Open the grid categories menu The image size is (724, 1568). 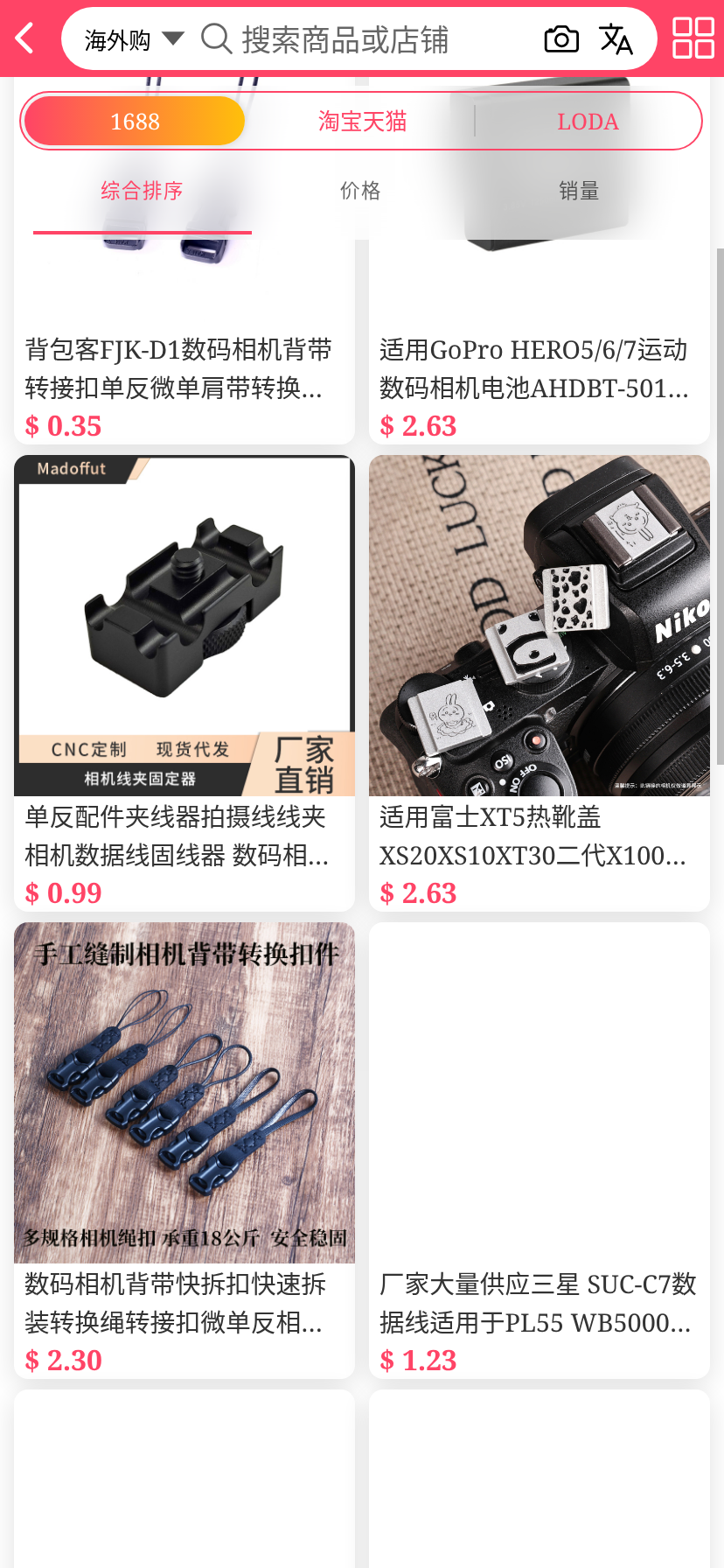(693, 38)
